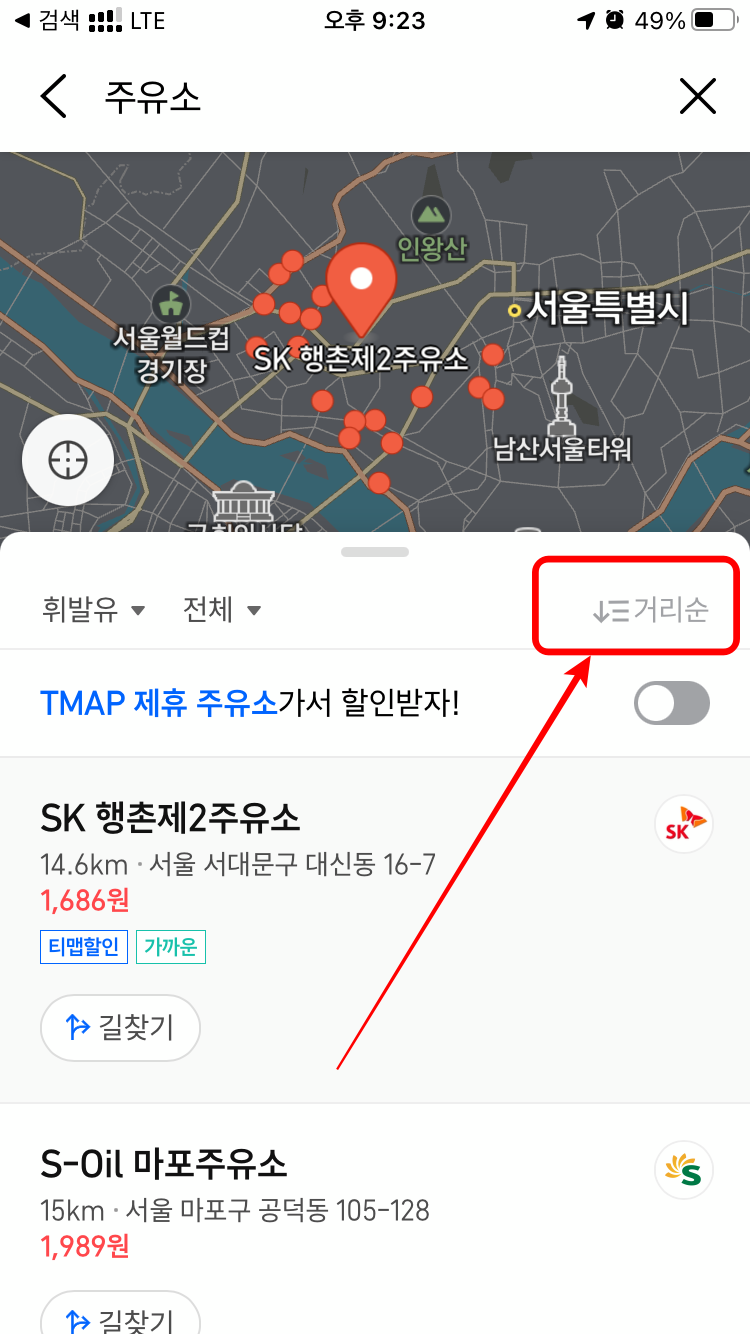Tap 길찾기 for SK 행촌제2주유소
The height and width of the screenshot is (1334, 750).
[x=120, y=1027]
